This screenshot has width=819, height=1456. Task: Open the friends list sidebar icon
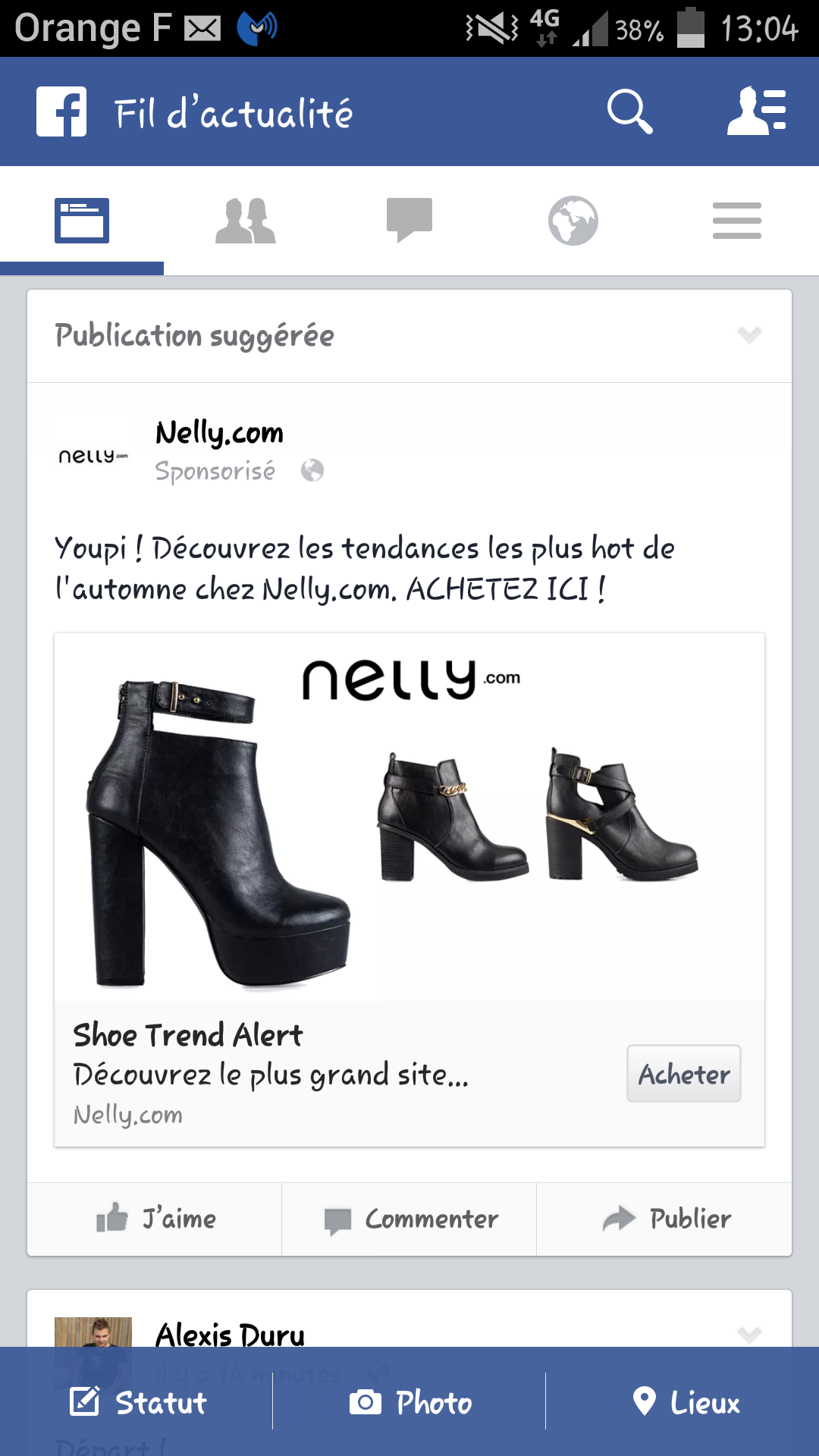click(x=756, y=111)
